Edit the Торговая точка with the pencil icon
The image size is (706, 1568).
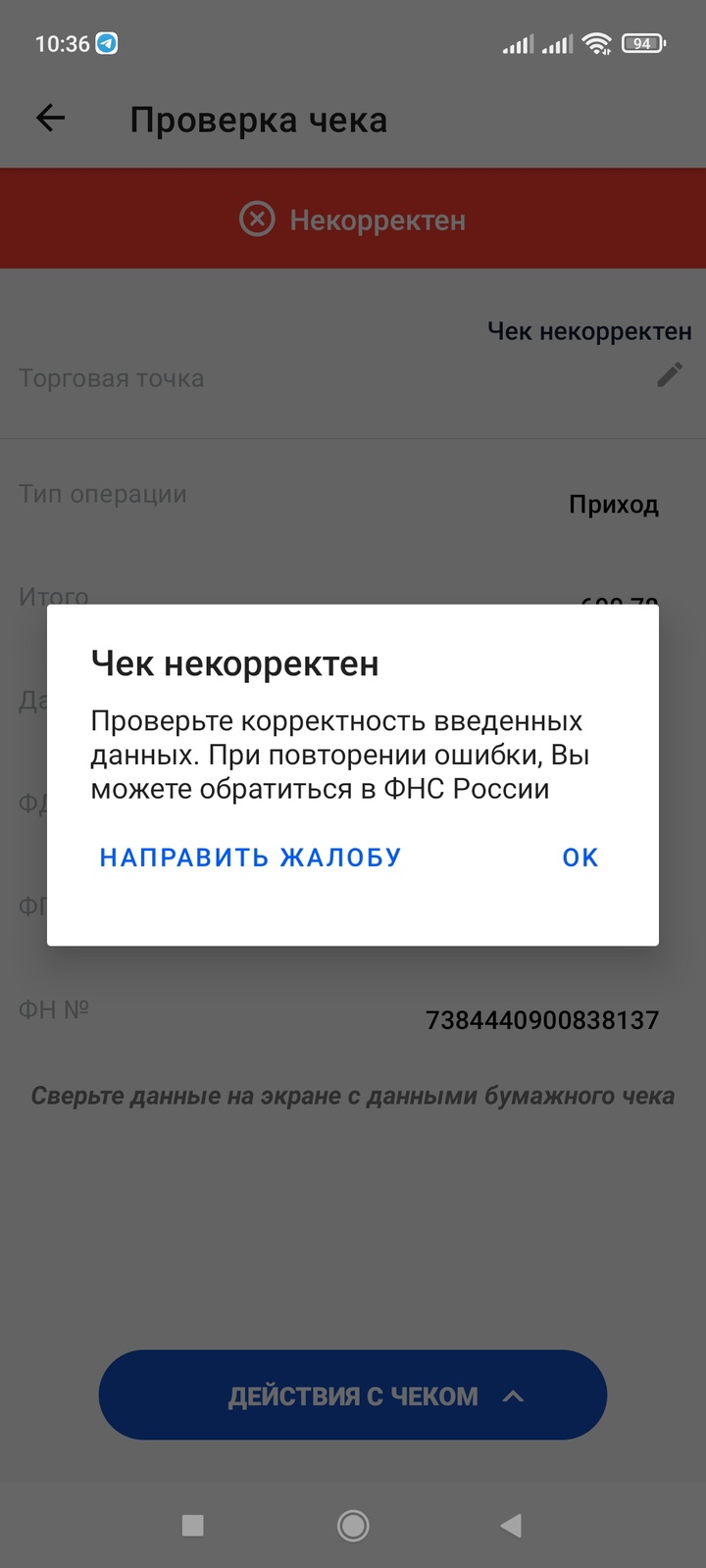(x=670, y=374)
